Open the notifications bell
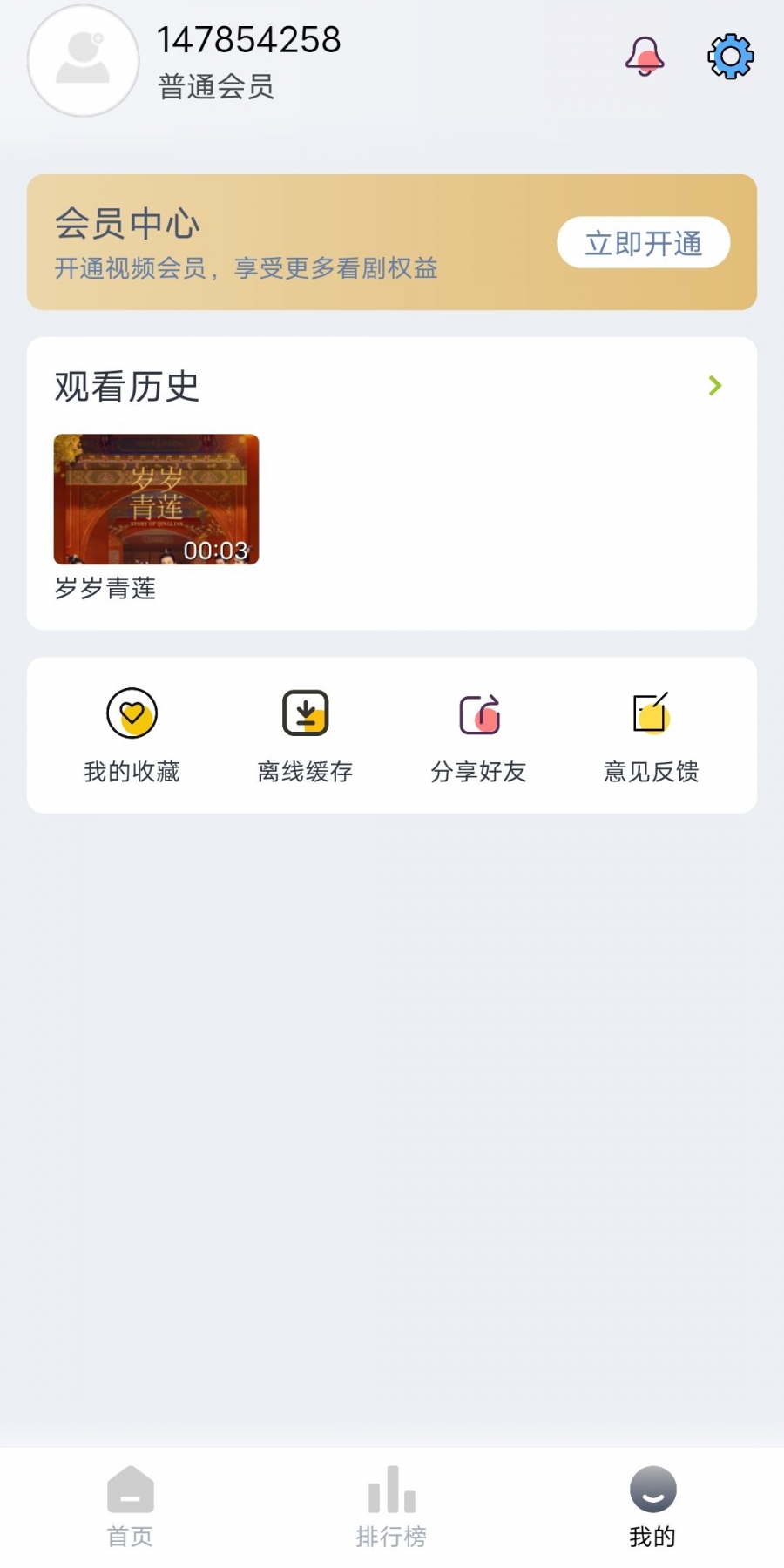Screen dimensions: 784x1568 pyautogui.click(x=645, y=57)
